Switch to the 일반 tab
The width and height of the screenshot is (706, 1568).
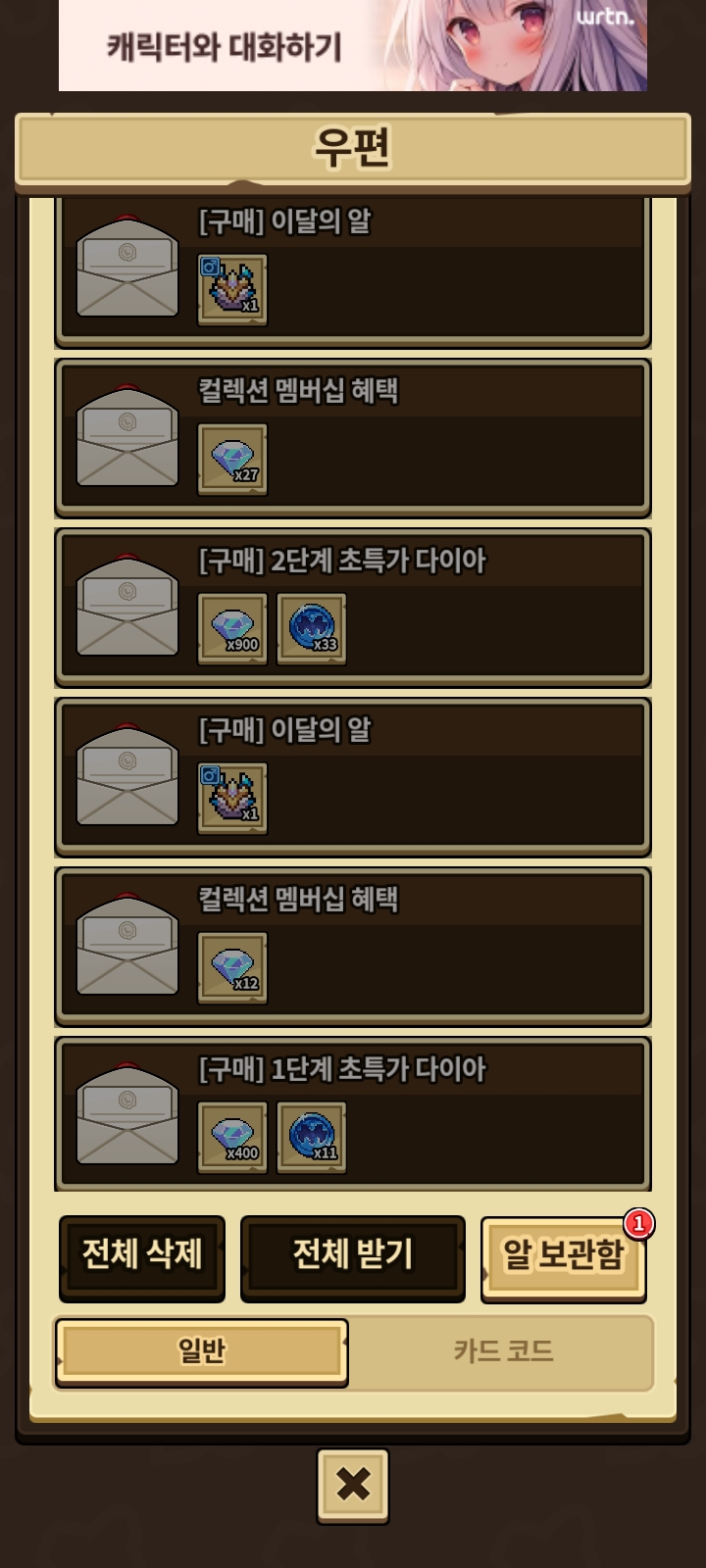point(202,1351)
